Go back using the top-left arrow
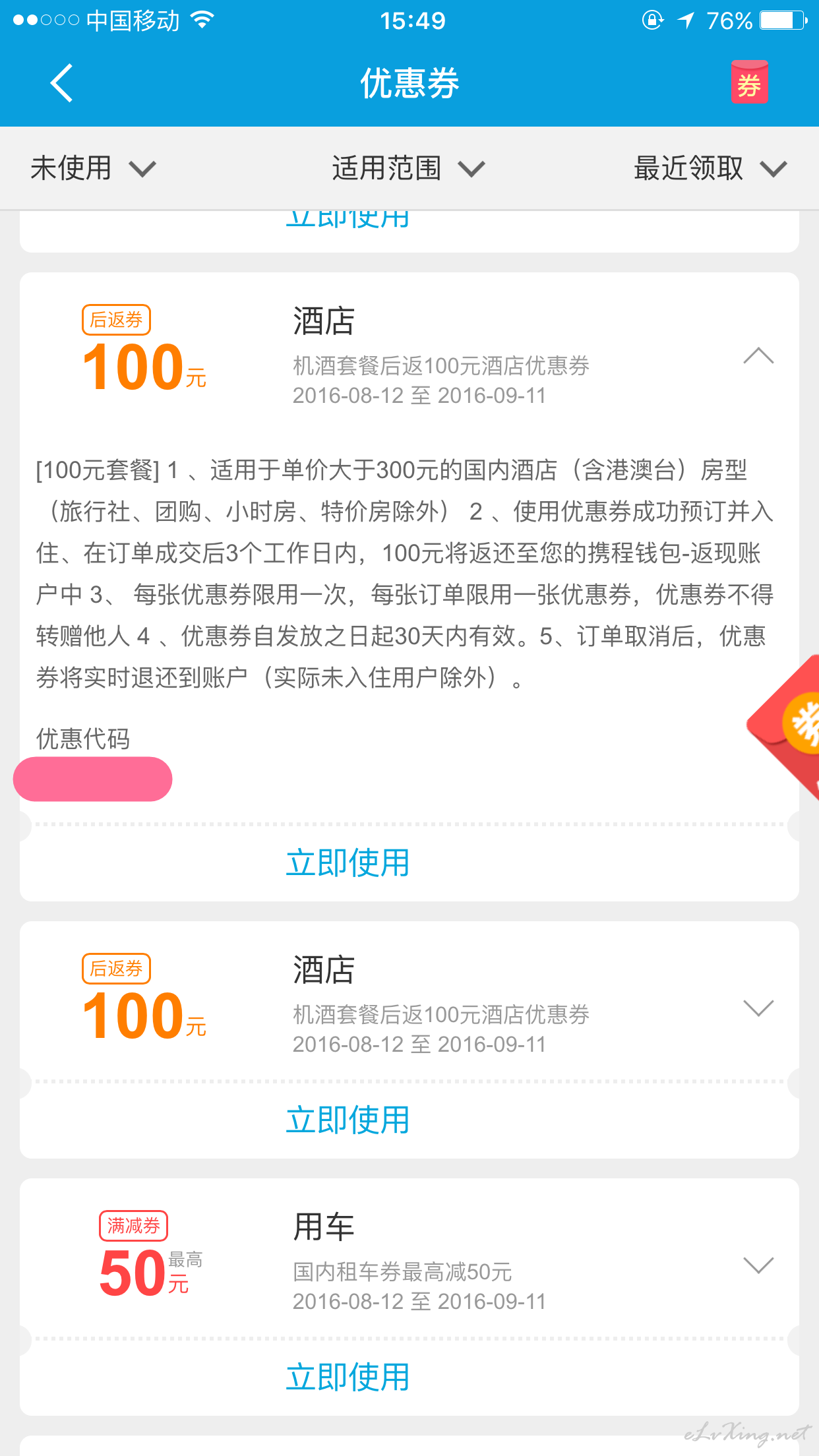This screenshot has height=1456, width=819. pyautogui.click(x=61, y=83)
